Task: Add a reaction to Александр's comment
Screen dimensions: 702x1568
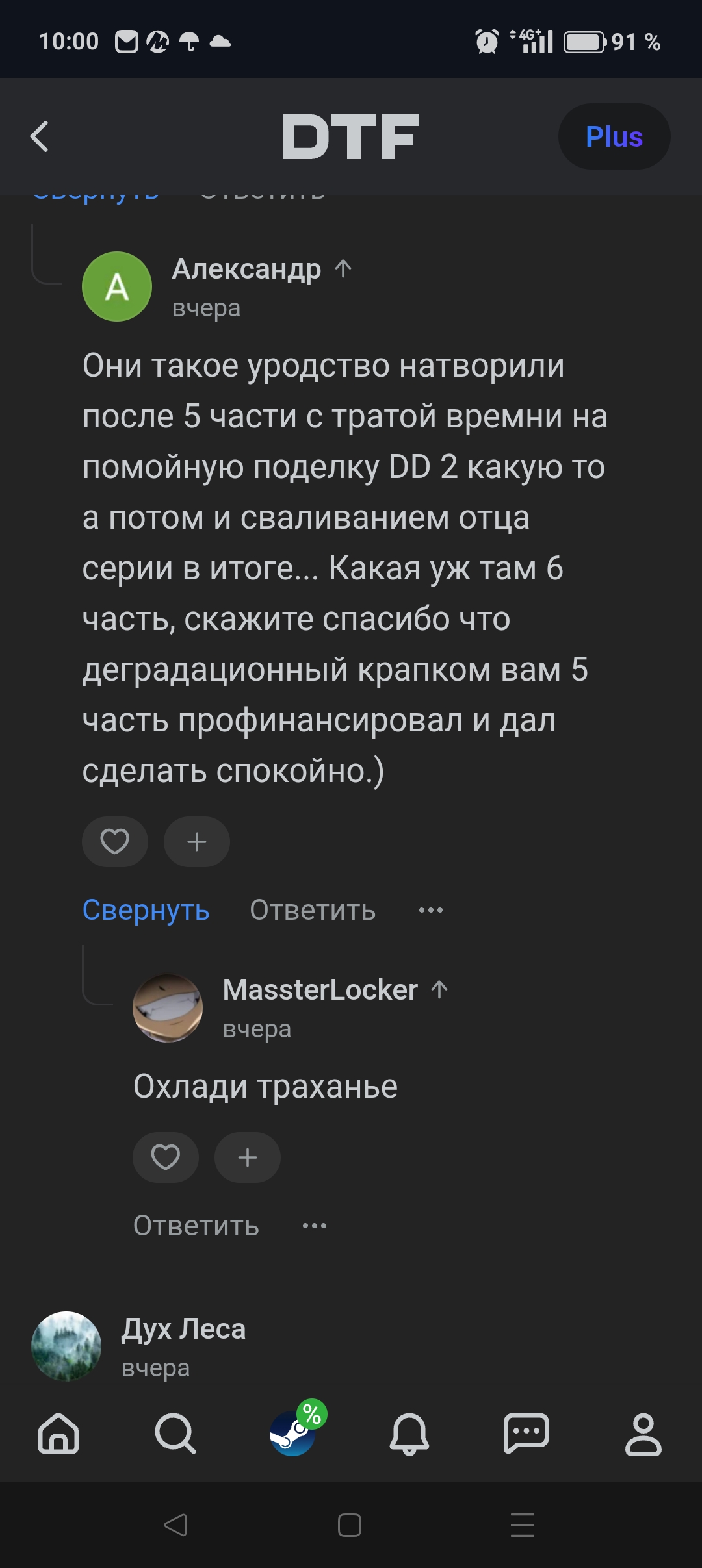Action: 196,842
